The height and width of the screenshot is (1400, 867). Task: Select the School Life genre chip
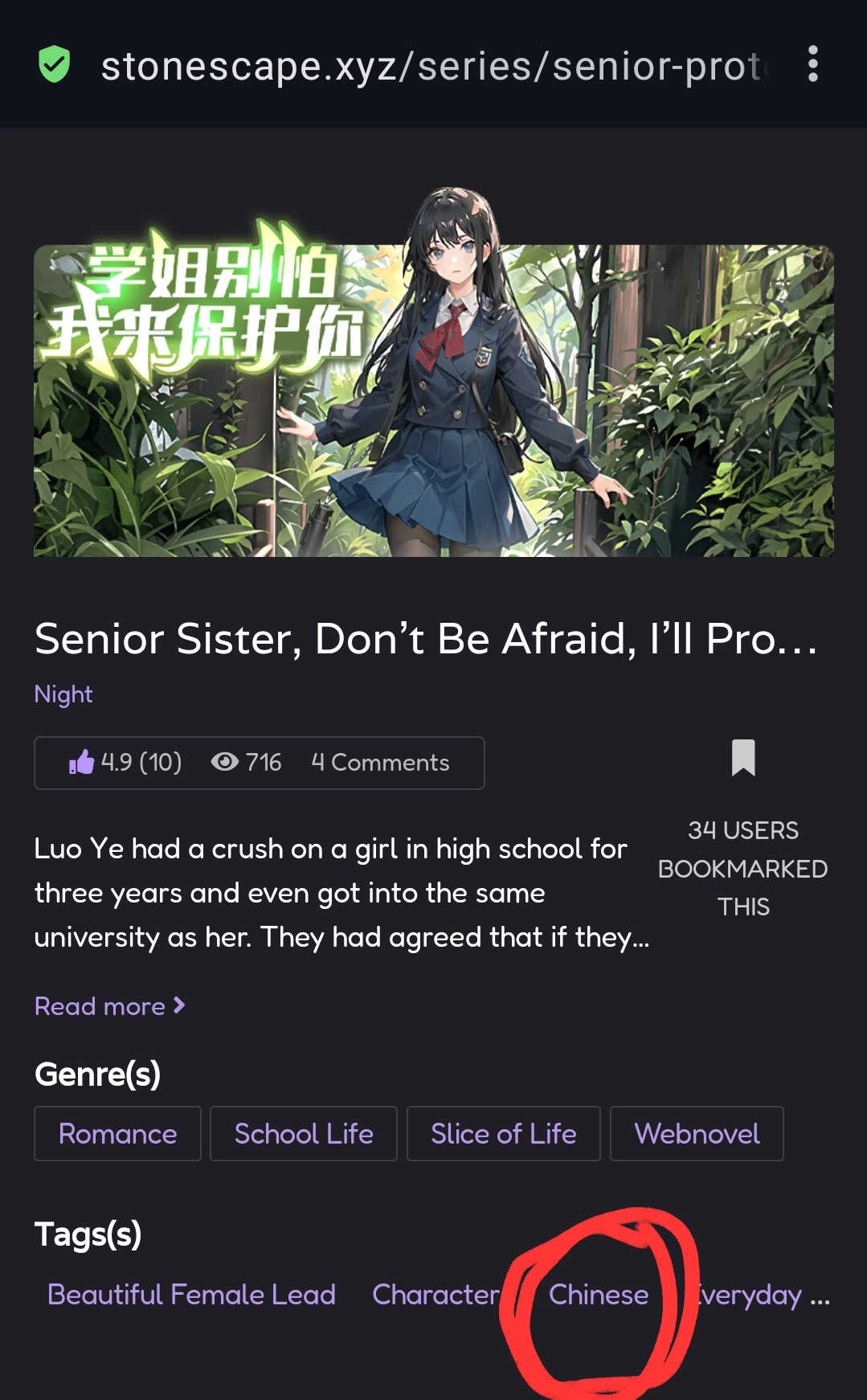coord(304,1133)
